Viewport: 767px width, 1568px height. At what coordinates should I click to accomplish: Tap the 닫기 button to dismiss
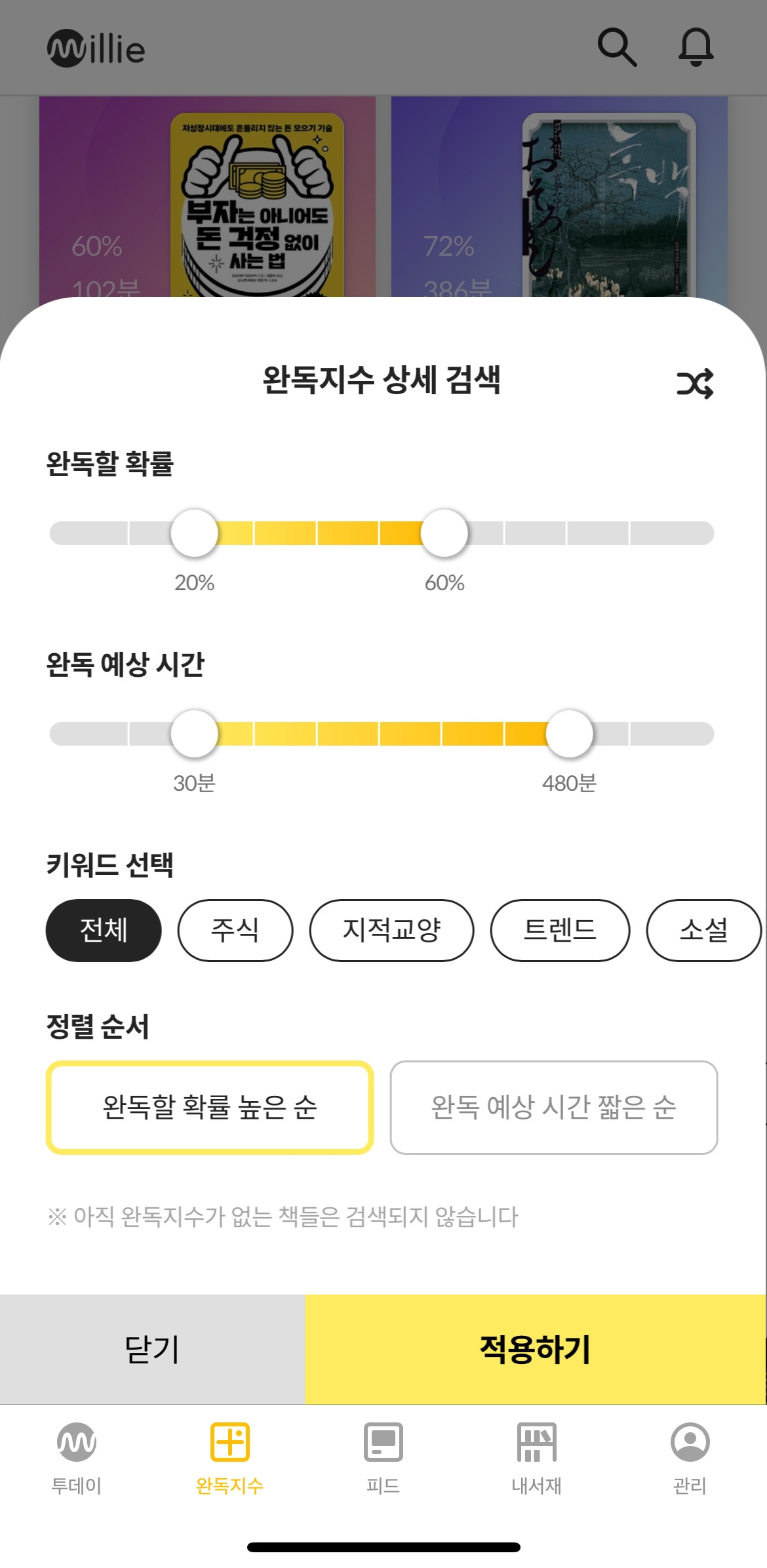(153, 1350)
